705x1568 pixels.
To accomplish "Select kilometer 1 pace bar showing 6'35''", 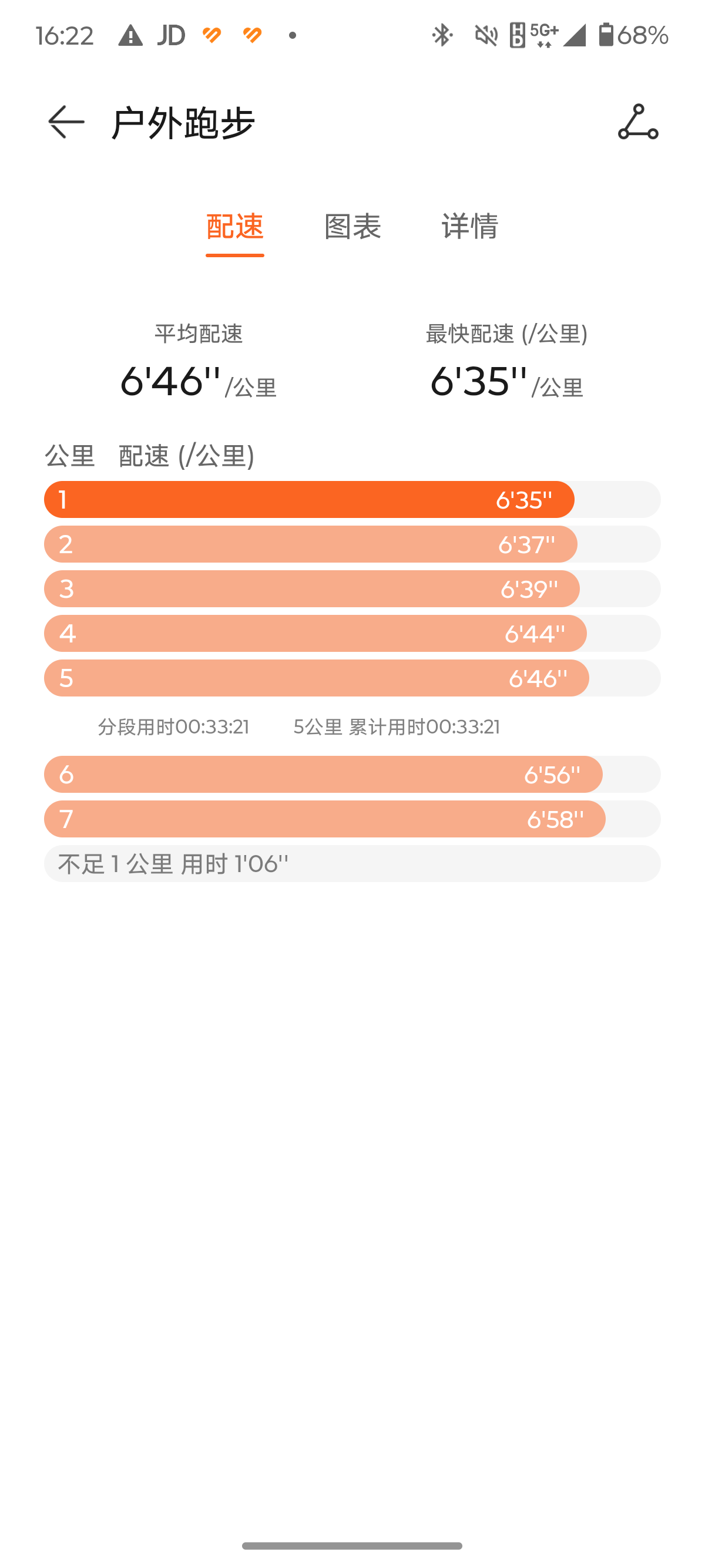I will pos(308,499).
